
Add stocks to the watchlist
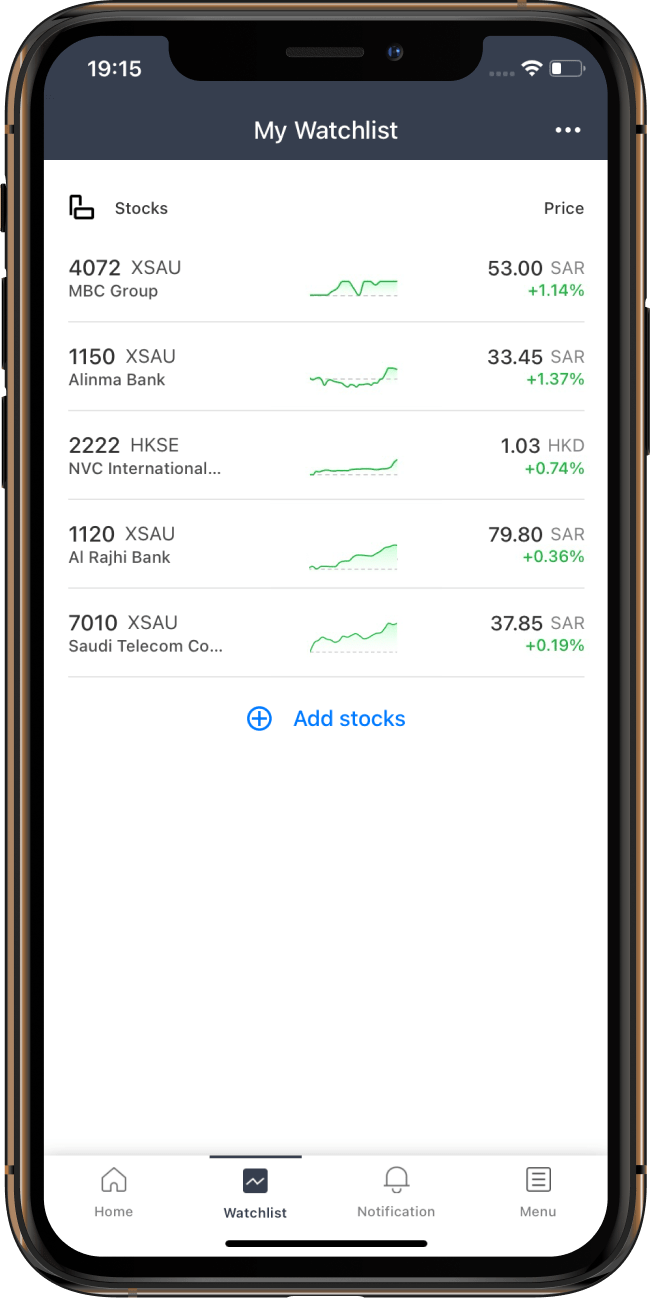pos(326,719)
